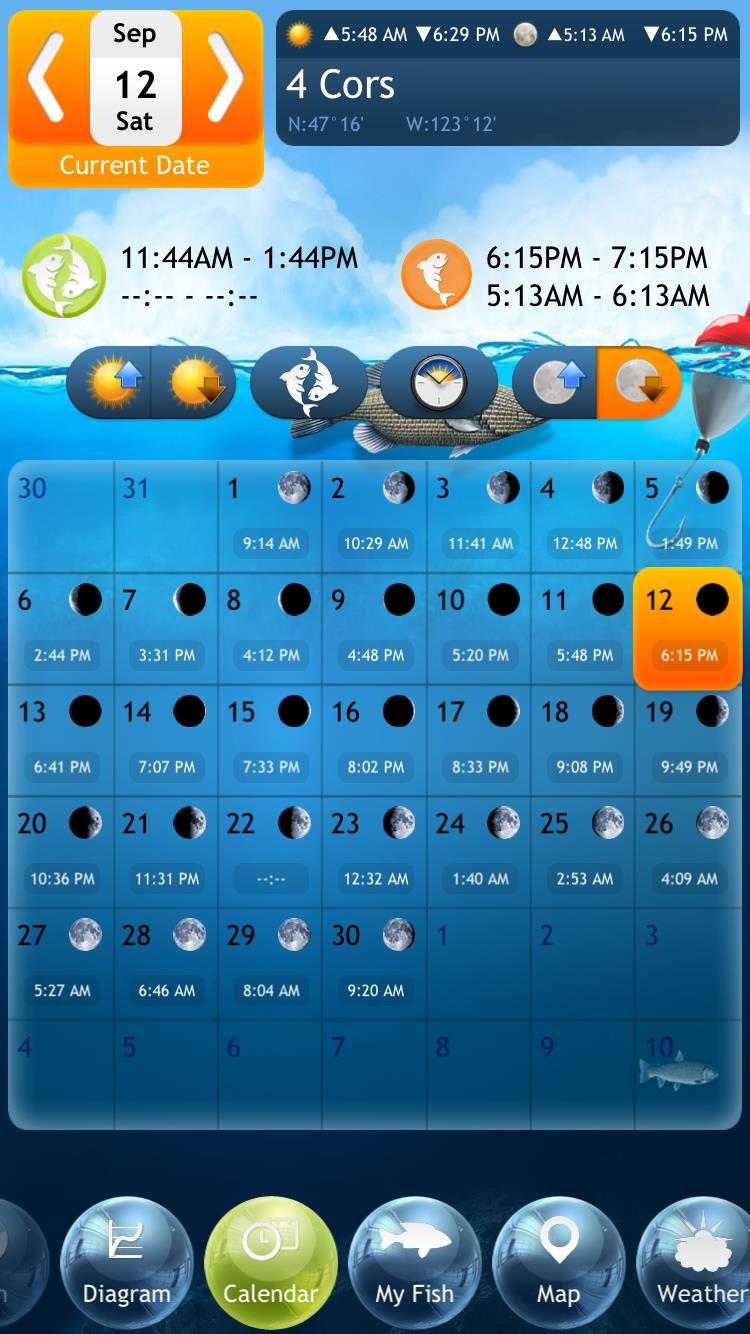Choose September 22 calendar day
Viewport: 750px width, 1334px height.
click(x=270, y=853)
